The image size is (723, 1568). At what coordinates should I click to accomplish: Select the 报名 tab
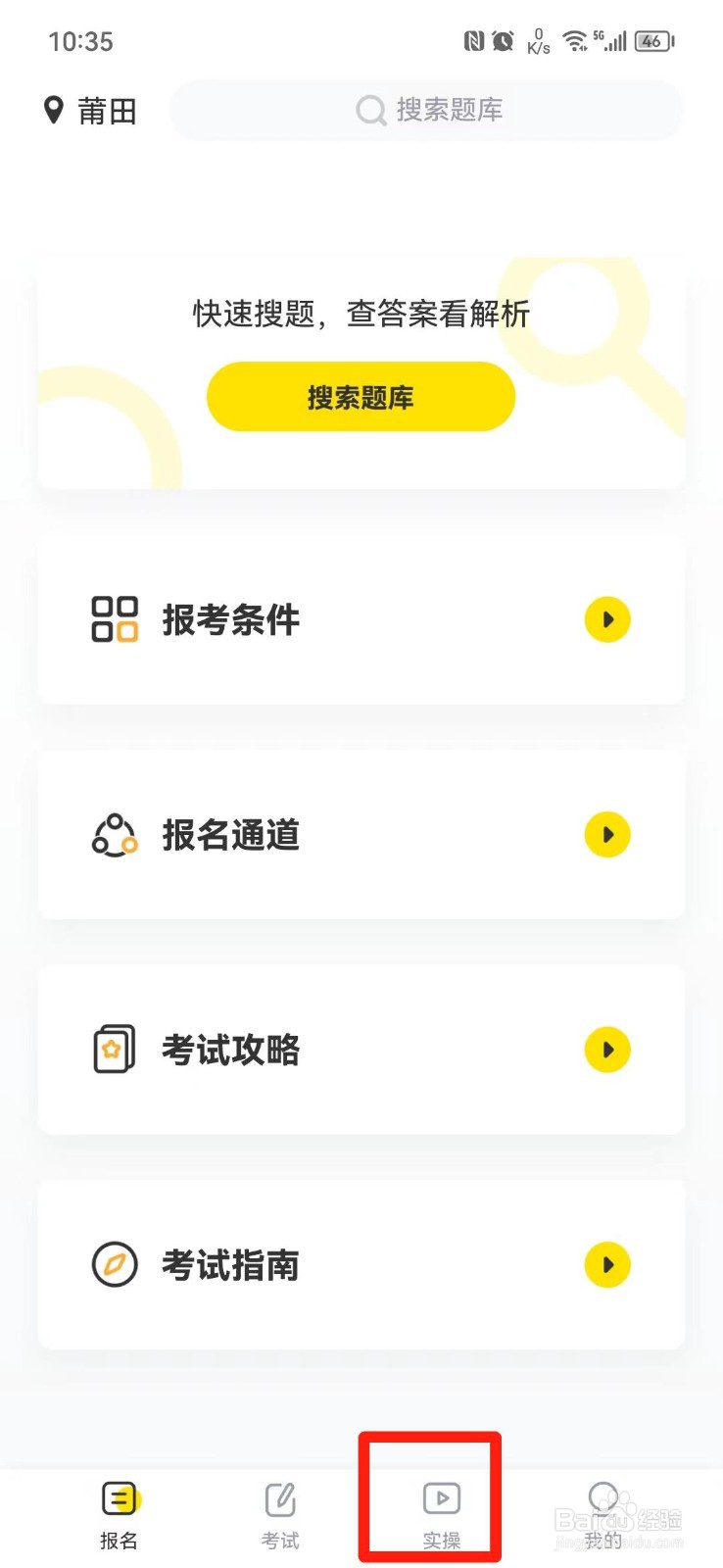click(x=119, y=1514)
